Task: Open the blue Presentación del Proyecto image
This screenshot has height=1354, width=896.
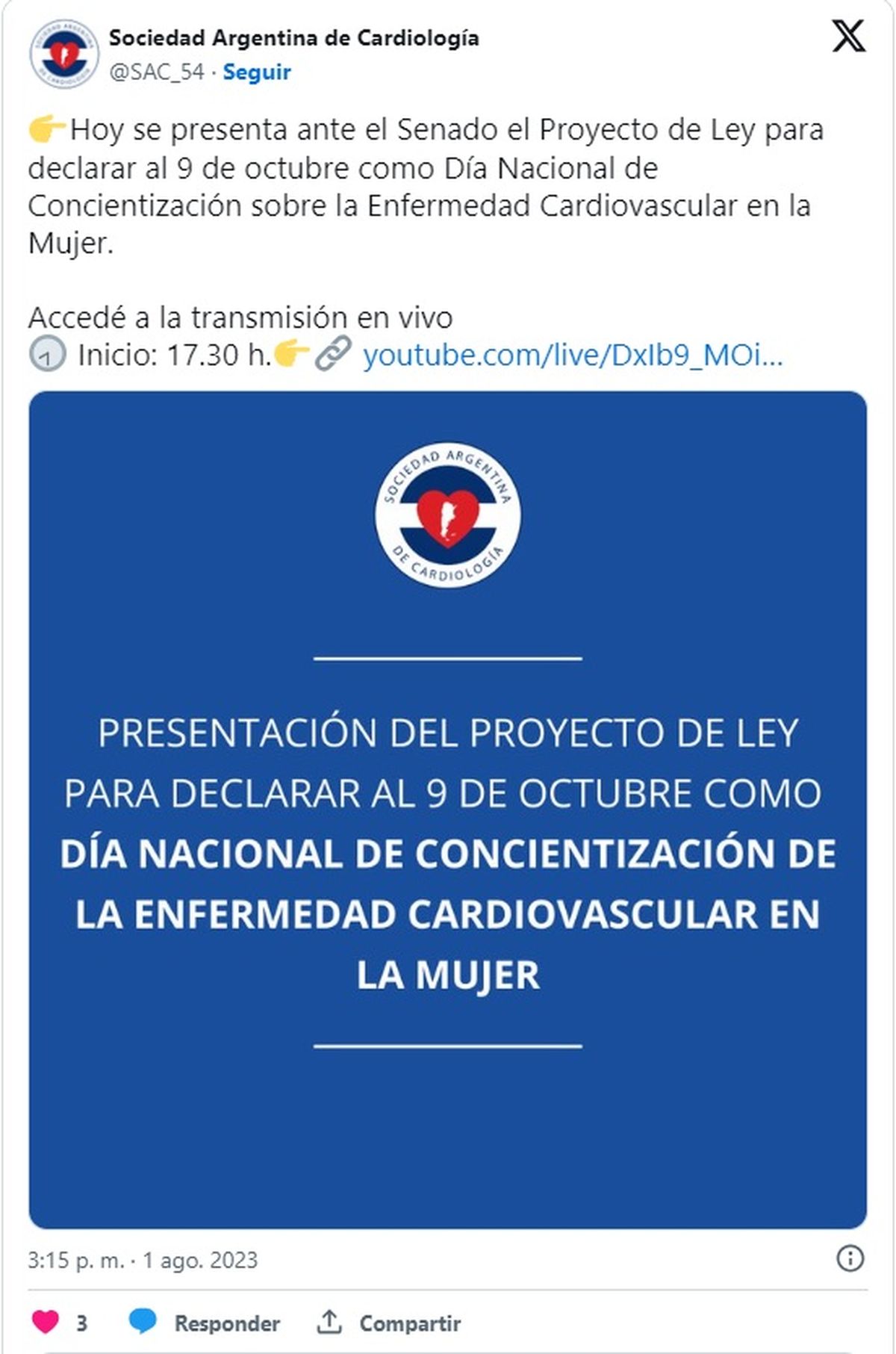Action: point(447,810)
